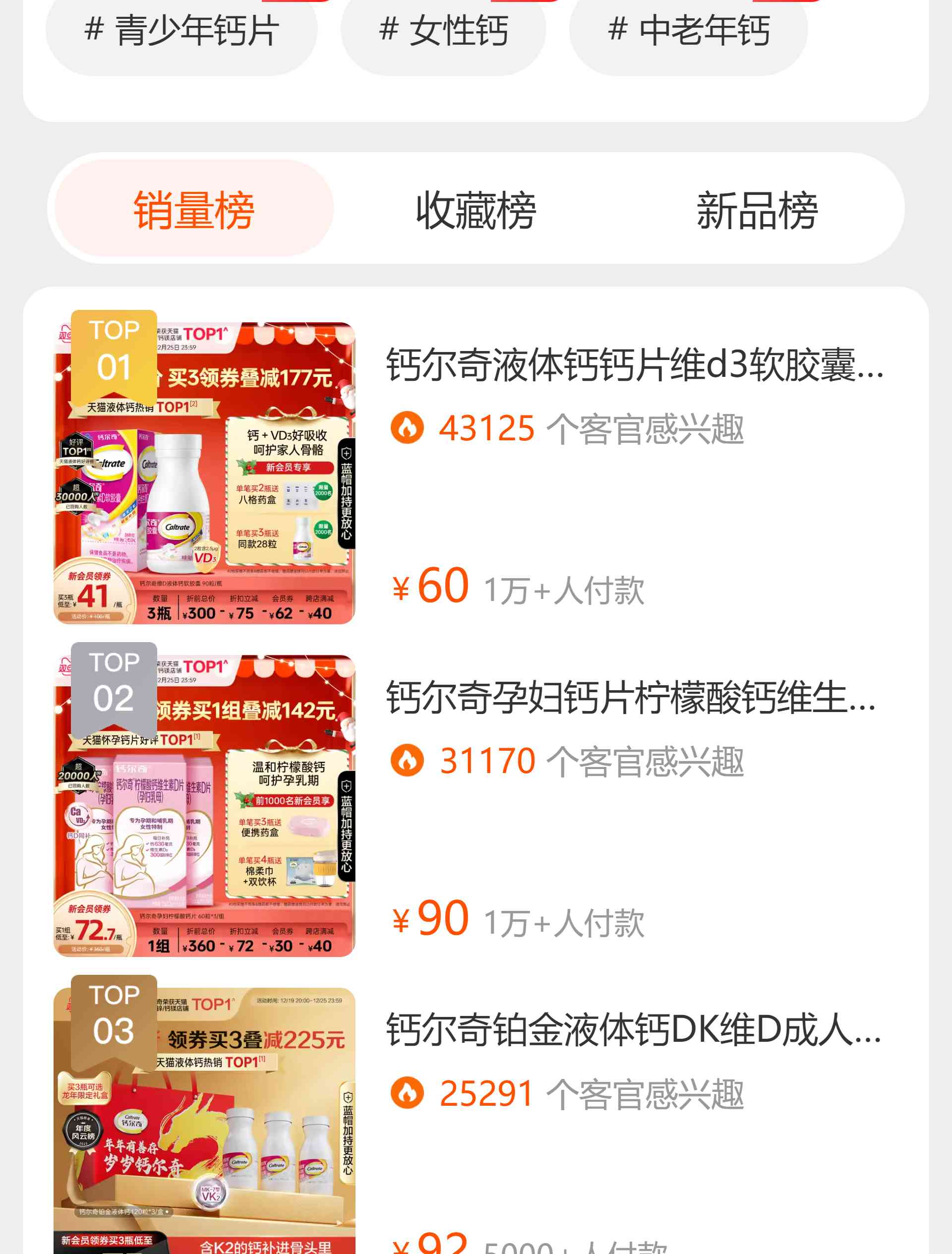
Task: Select the 女性钙 hashtag chip
Action: [x=443, y=31]
